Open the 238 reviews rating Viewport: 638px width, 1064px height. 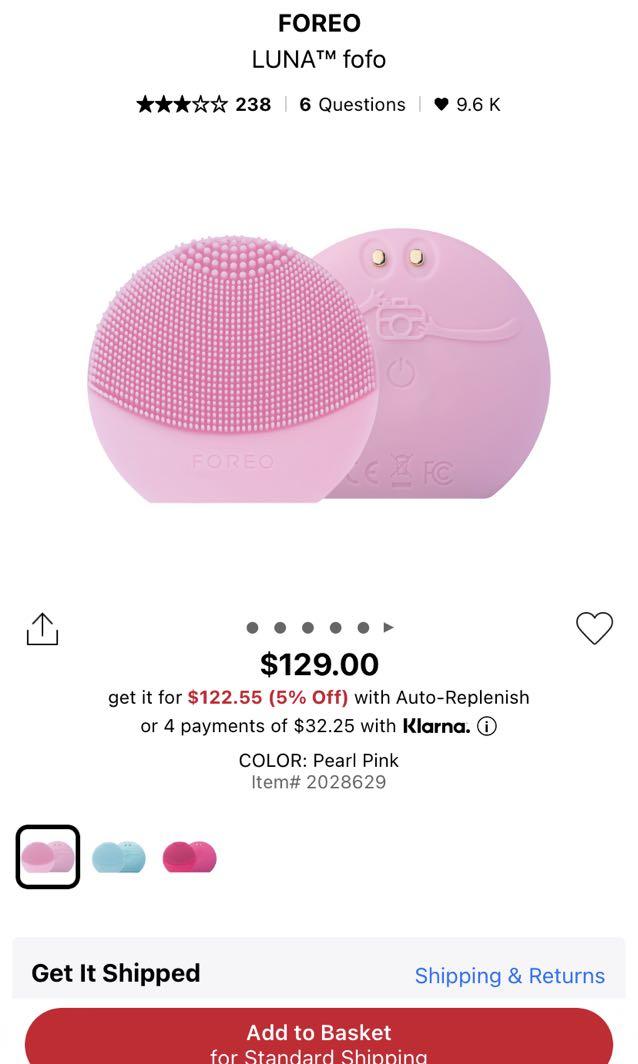pos(204,104)
